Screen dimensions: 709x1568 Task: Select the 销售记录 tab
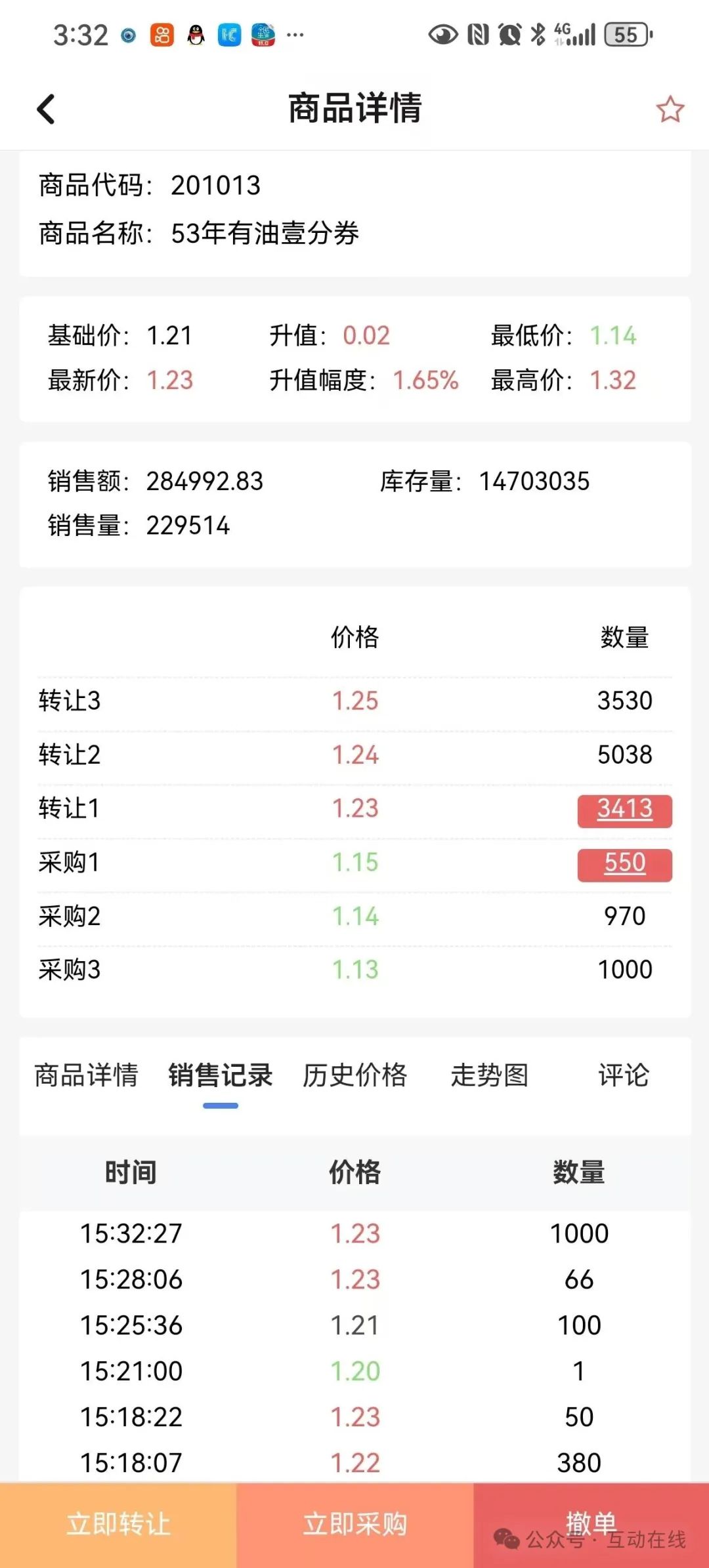[220, 1076]
